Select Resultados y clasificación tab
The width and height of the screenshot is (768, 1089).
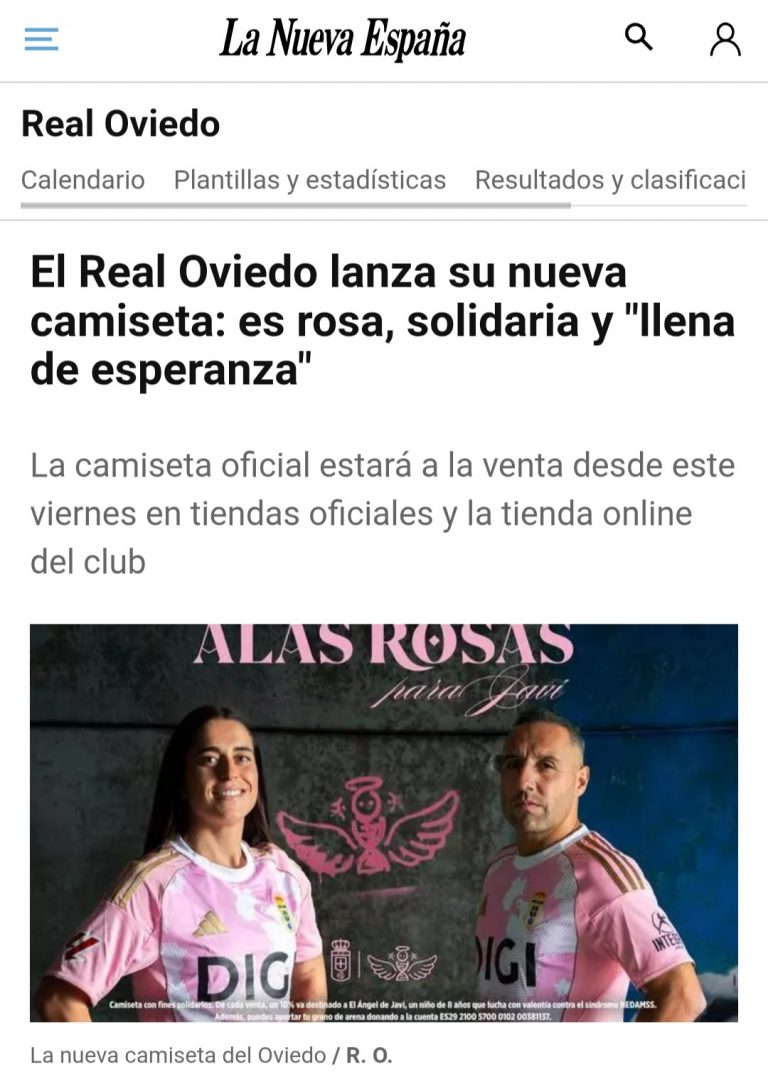[x=610, y=180]
